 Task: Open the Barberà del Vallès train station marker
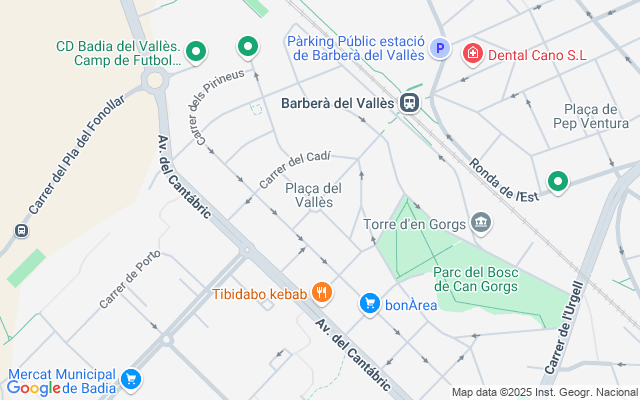coord(409,102)
